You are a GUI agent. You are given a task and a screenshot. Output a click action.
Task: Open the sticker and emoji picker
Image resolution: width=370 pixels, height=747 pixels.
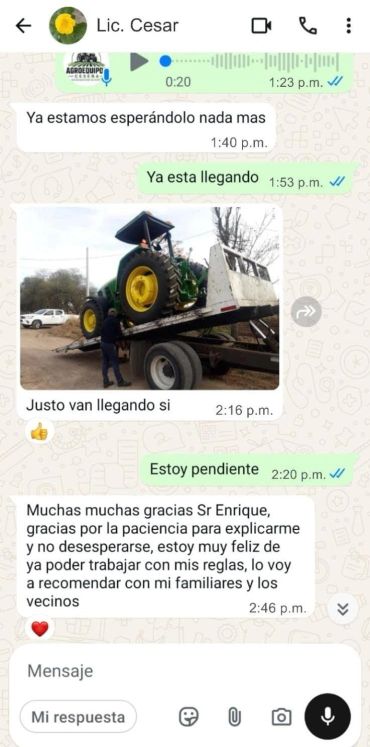click(189, 717)
